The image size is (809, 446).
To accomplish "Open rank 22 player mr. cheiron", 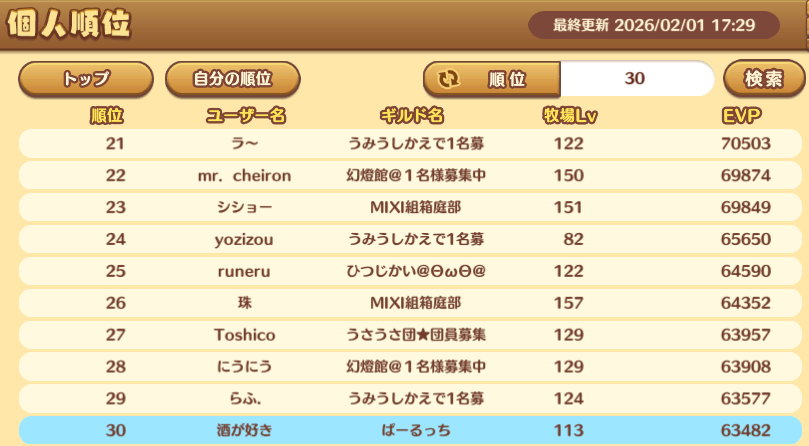I will [x=245, y=175].
